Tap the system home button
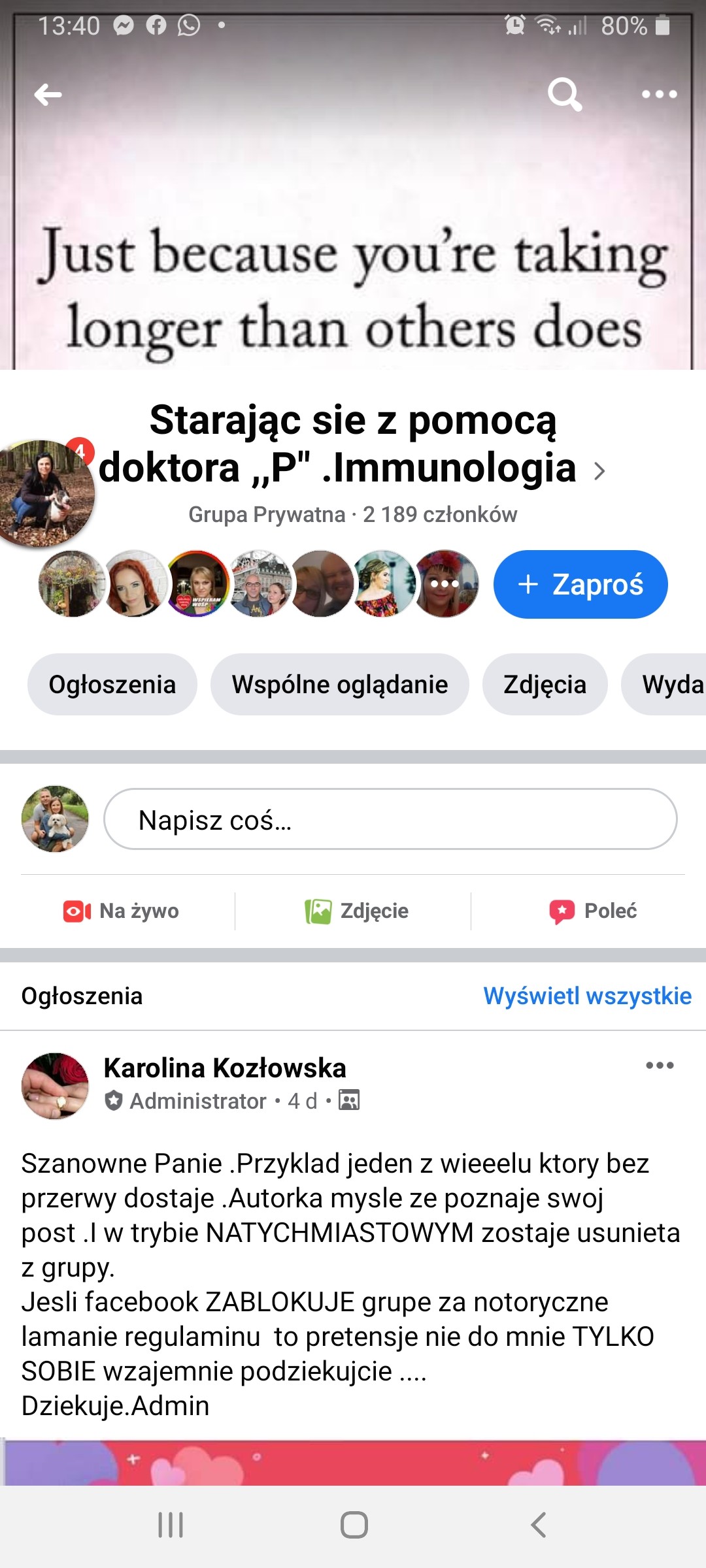The image size is (706, 1568). pos(354,1526)
